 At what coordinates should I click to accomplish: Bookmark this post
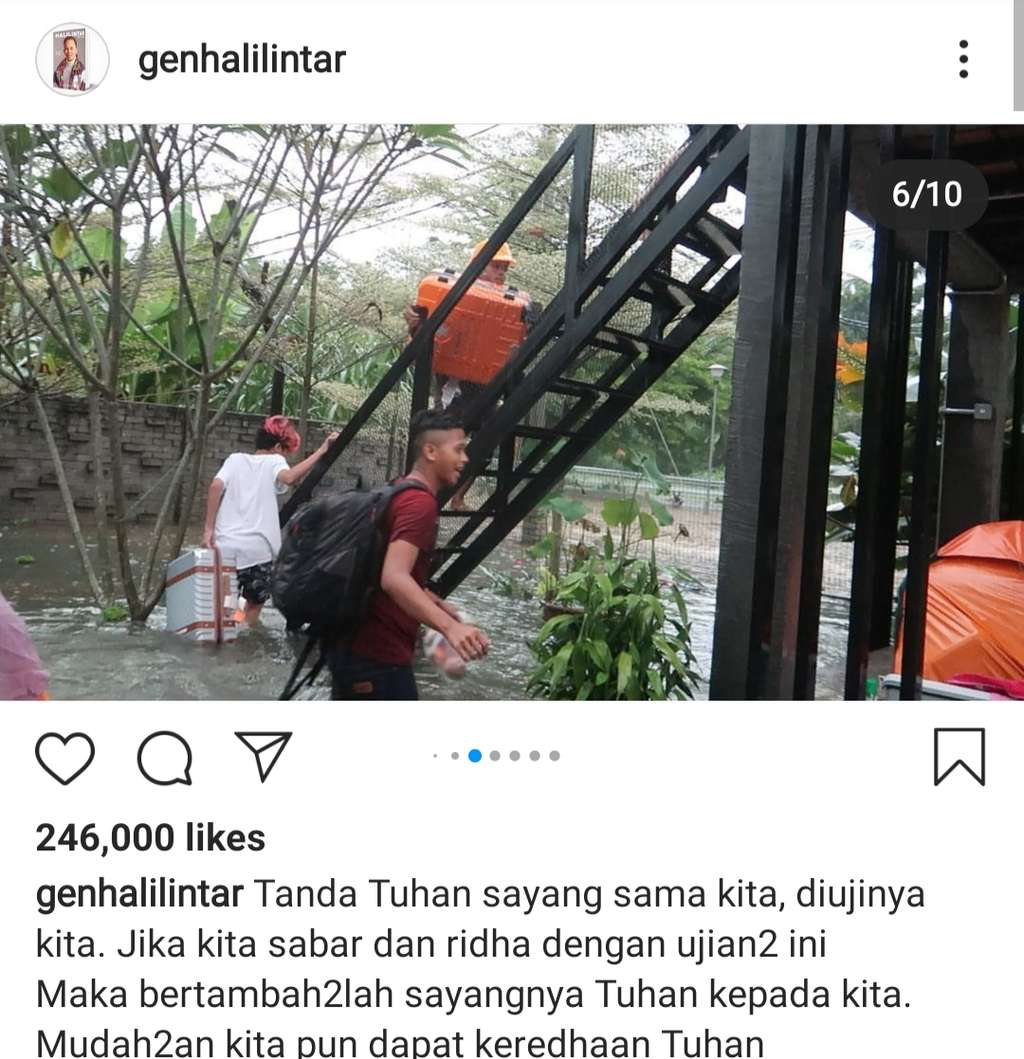(x=959, y=757)
